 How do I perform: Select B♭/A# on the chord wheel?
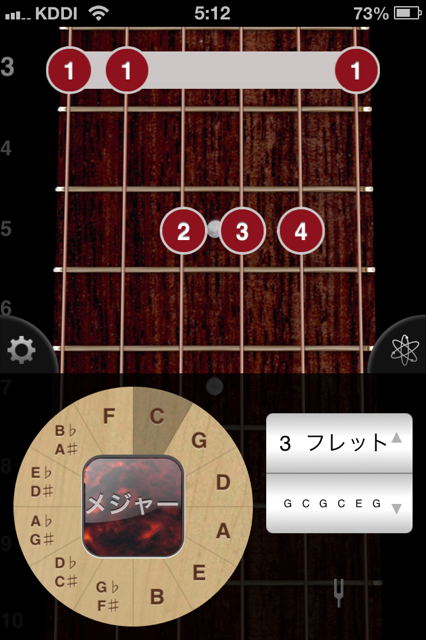66,440
